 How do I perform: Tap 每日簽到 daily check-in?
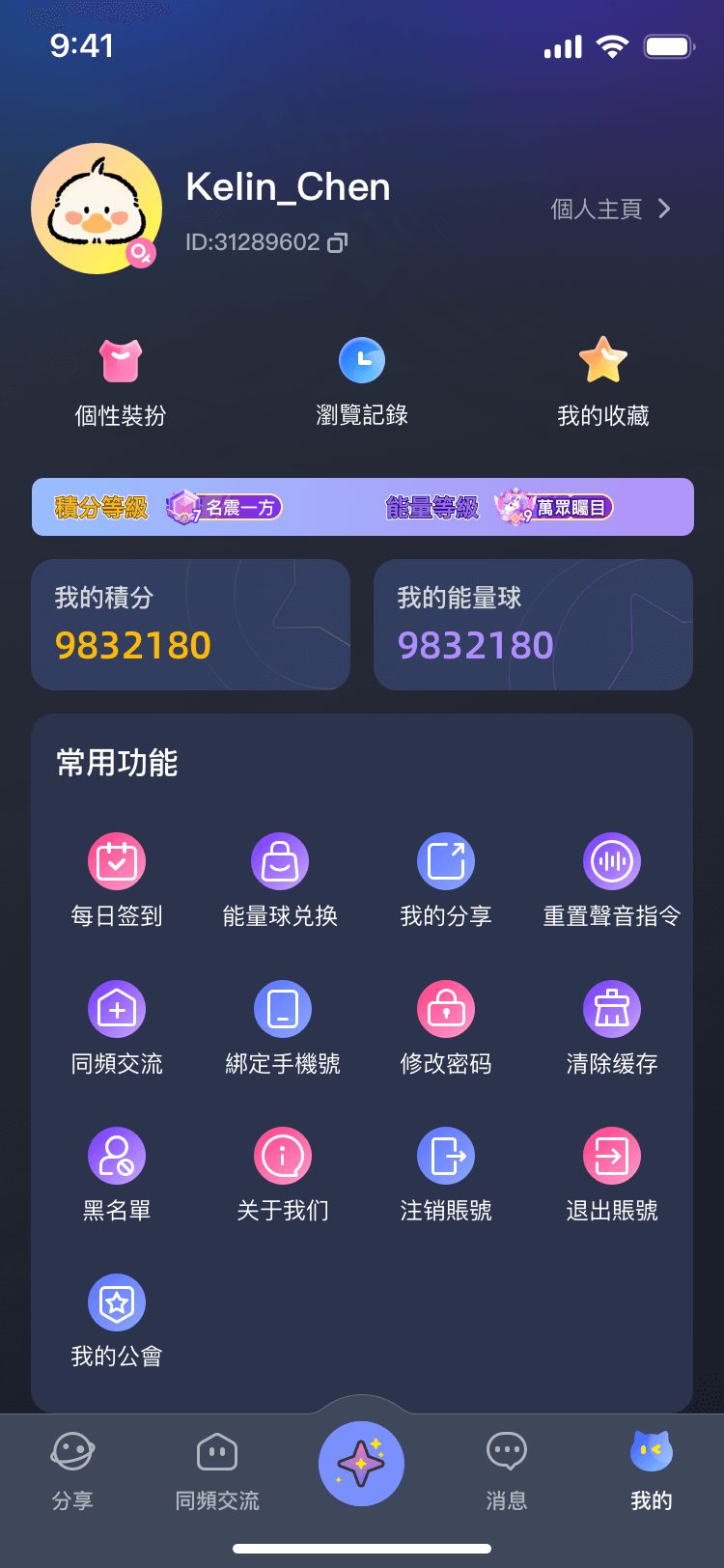(117, 880)
